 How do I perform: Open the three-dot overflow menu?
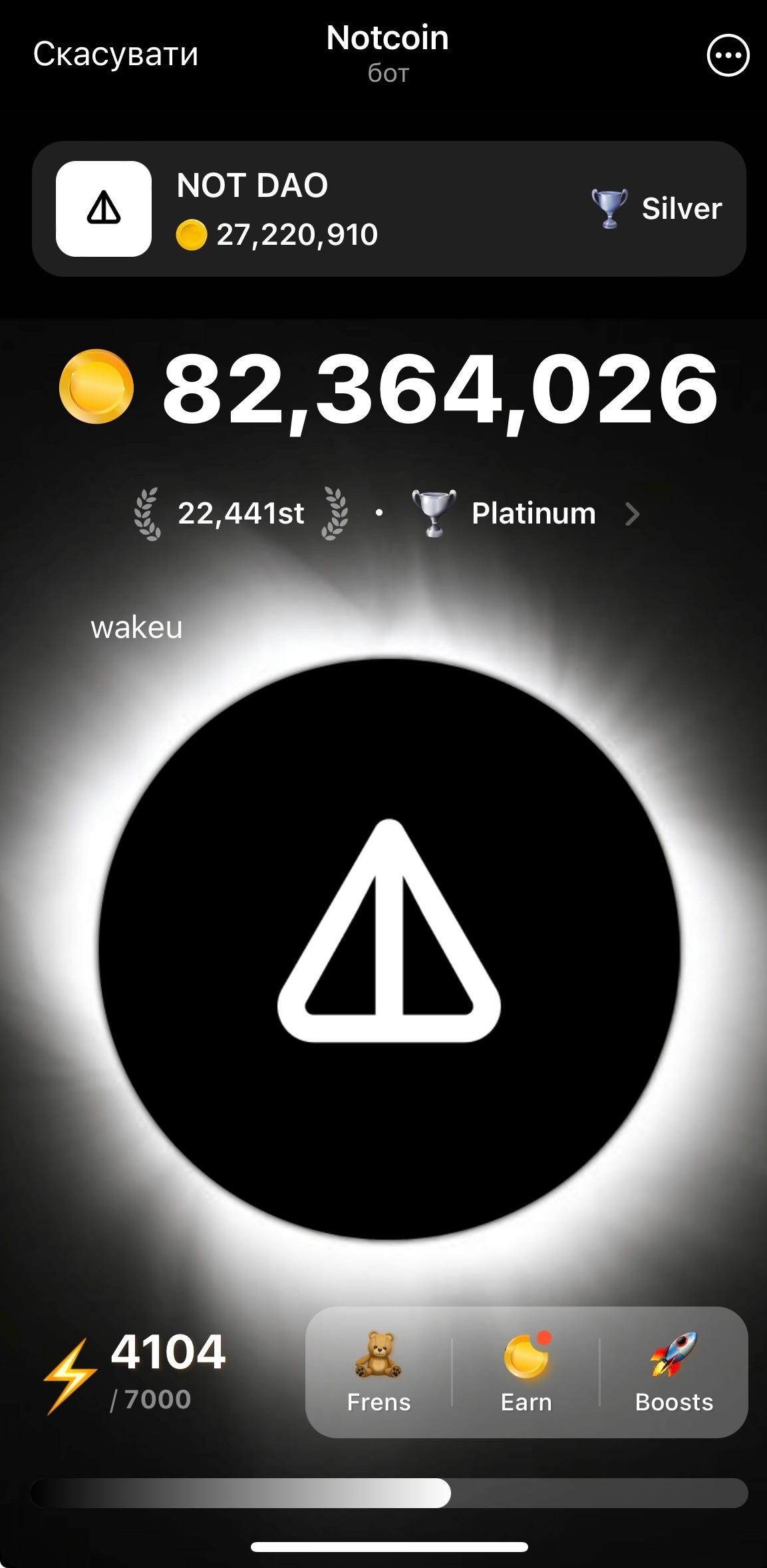click(728, 56)
